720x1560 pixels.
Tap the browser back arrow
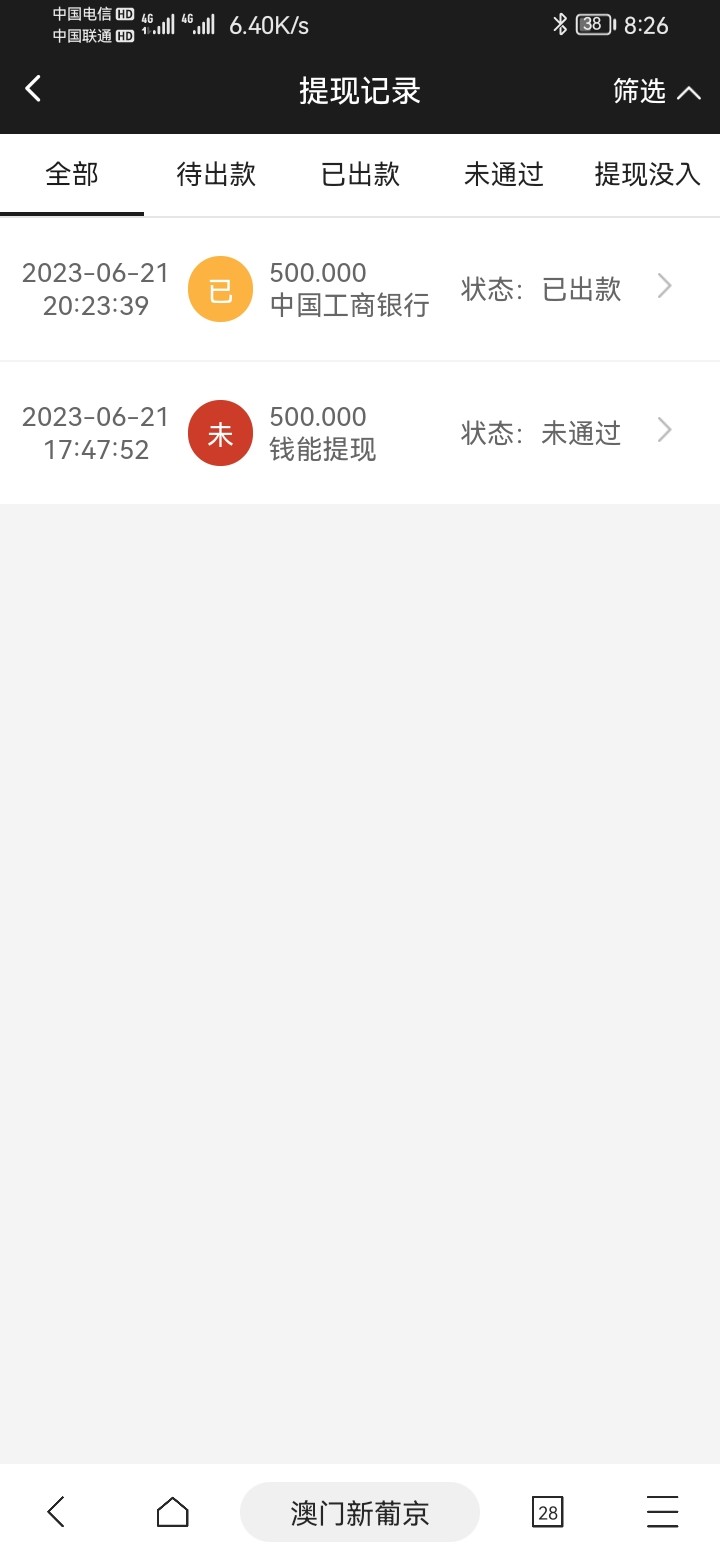tap(57, 1512)
